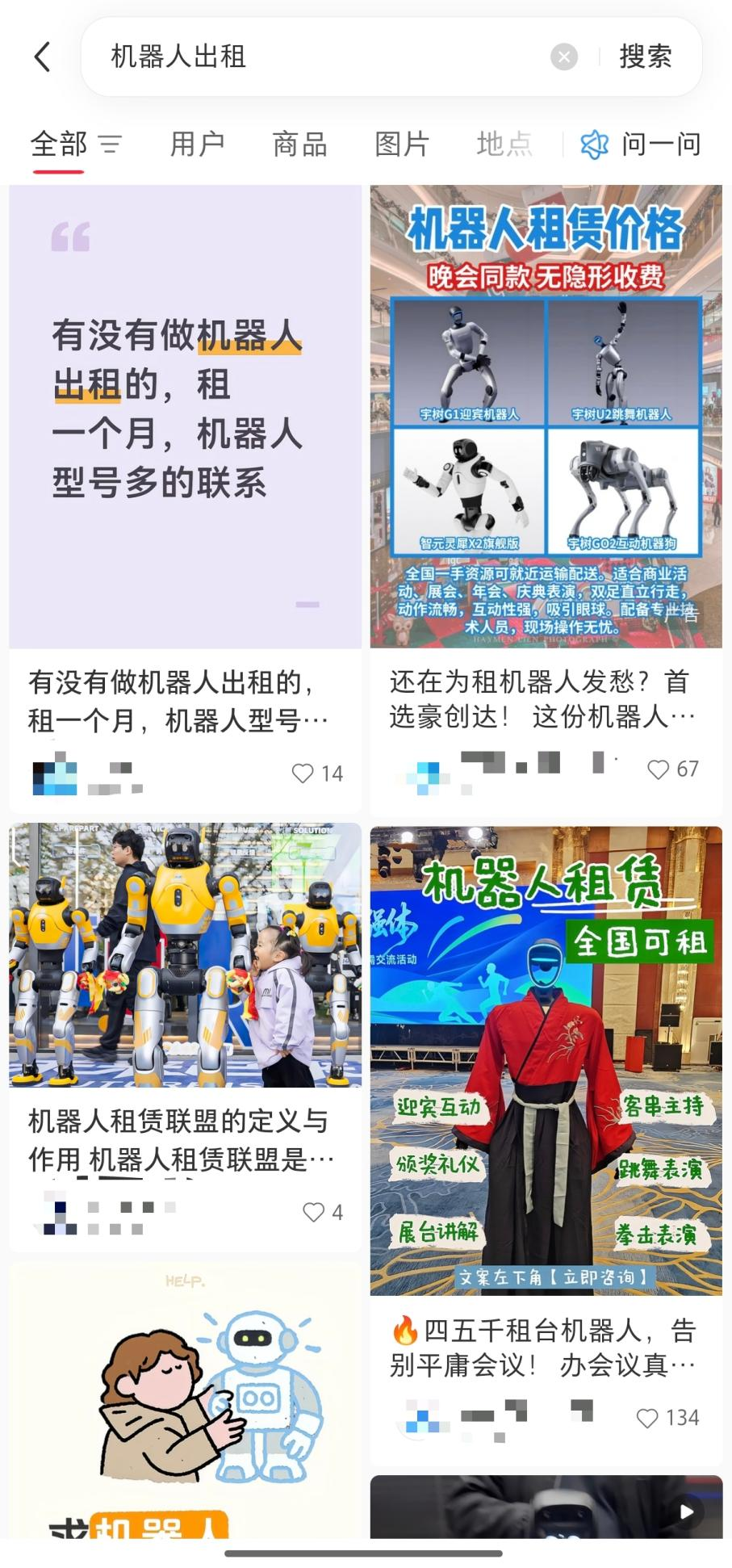Switch to the 商品 tab
Screen dimensions: 732x1568
[x=299, y=145]
